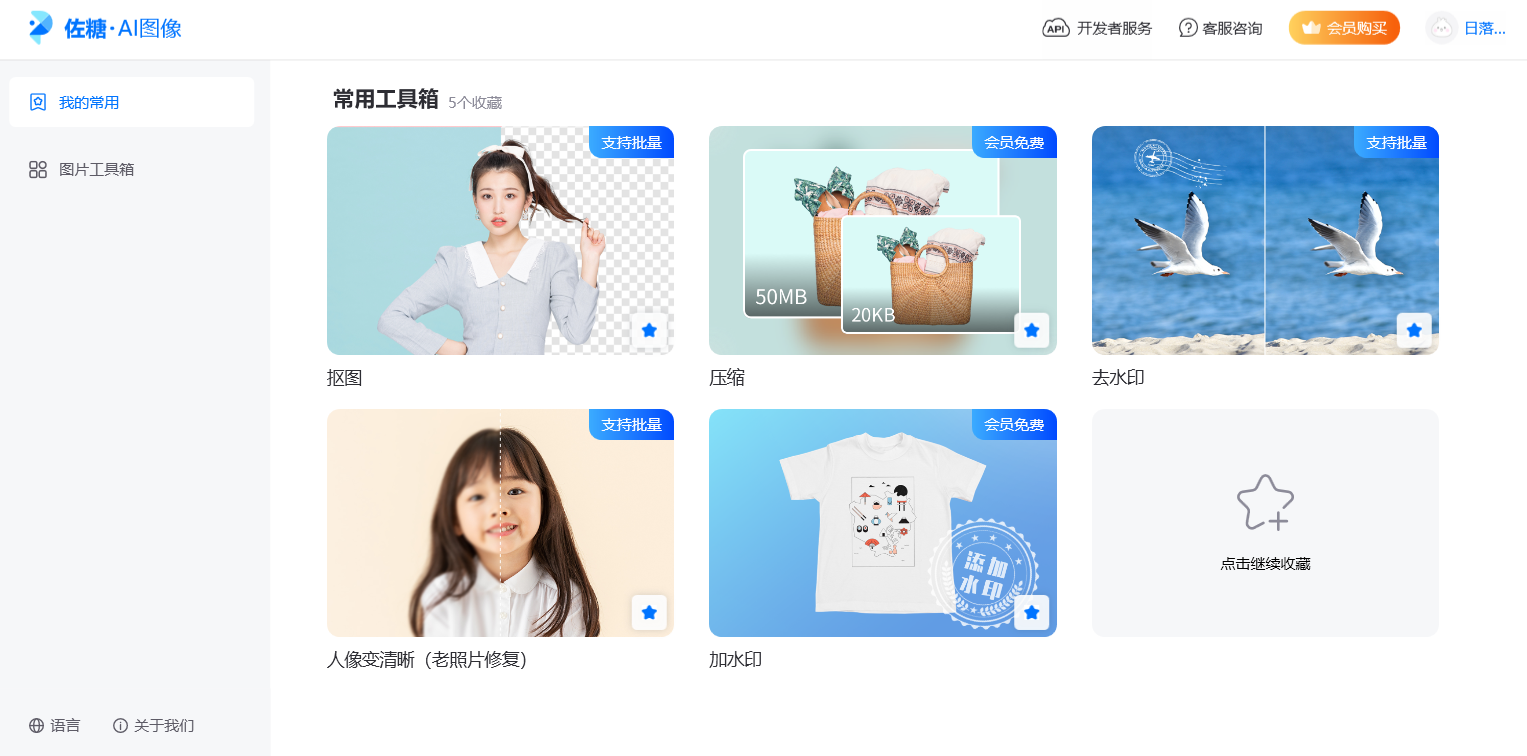Open 关于我们 page
Image resolution: width=1527 pixels, height=756 pixels.
point(154,725)
